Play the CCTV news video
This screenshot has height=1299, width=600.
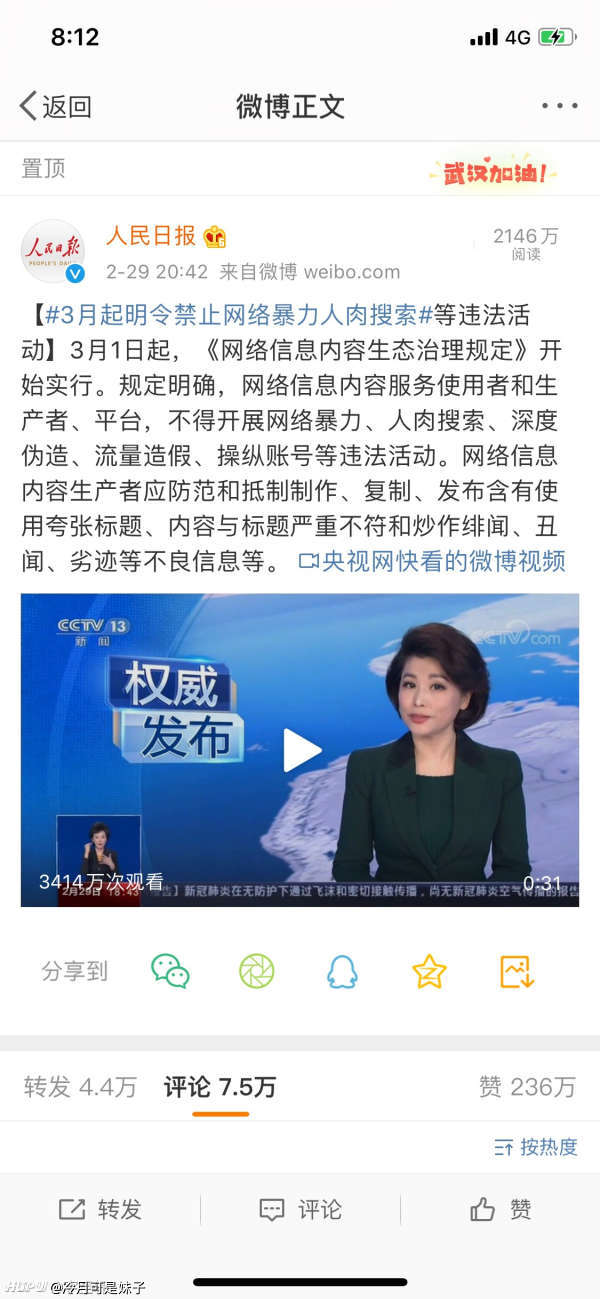coord(300,750)
